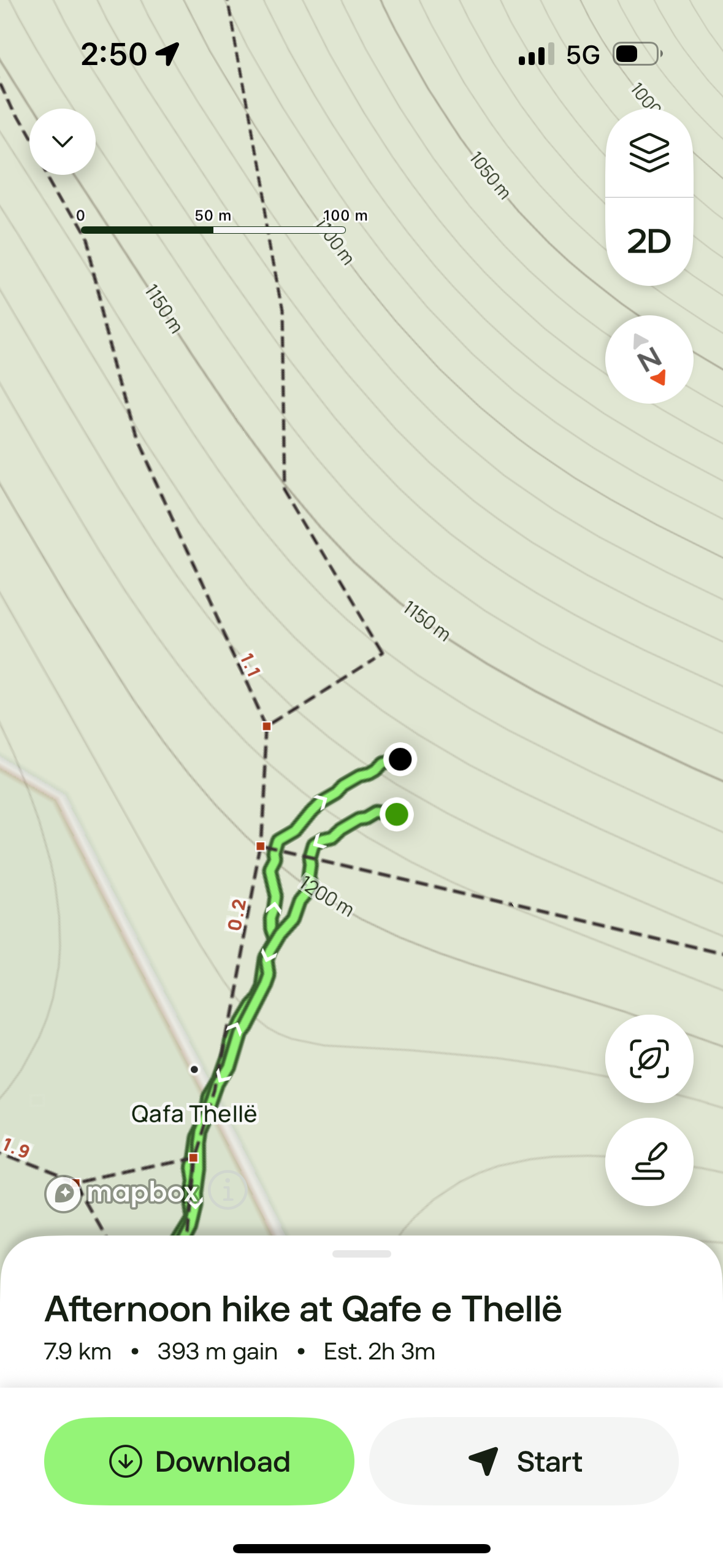Download the hike for offline use
Image resolution: width=723 pixels, height=1568 pixels.
point(199,1461)
